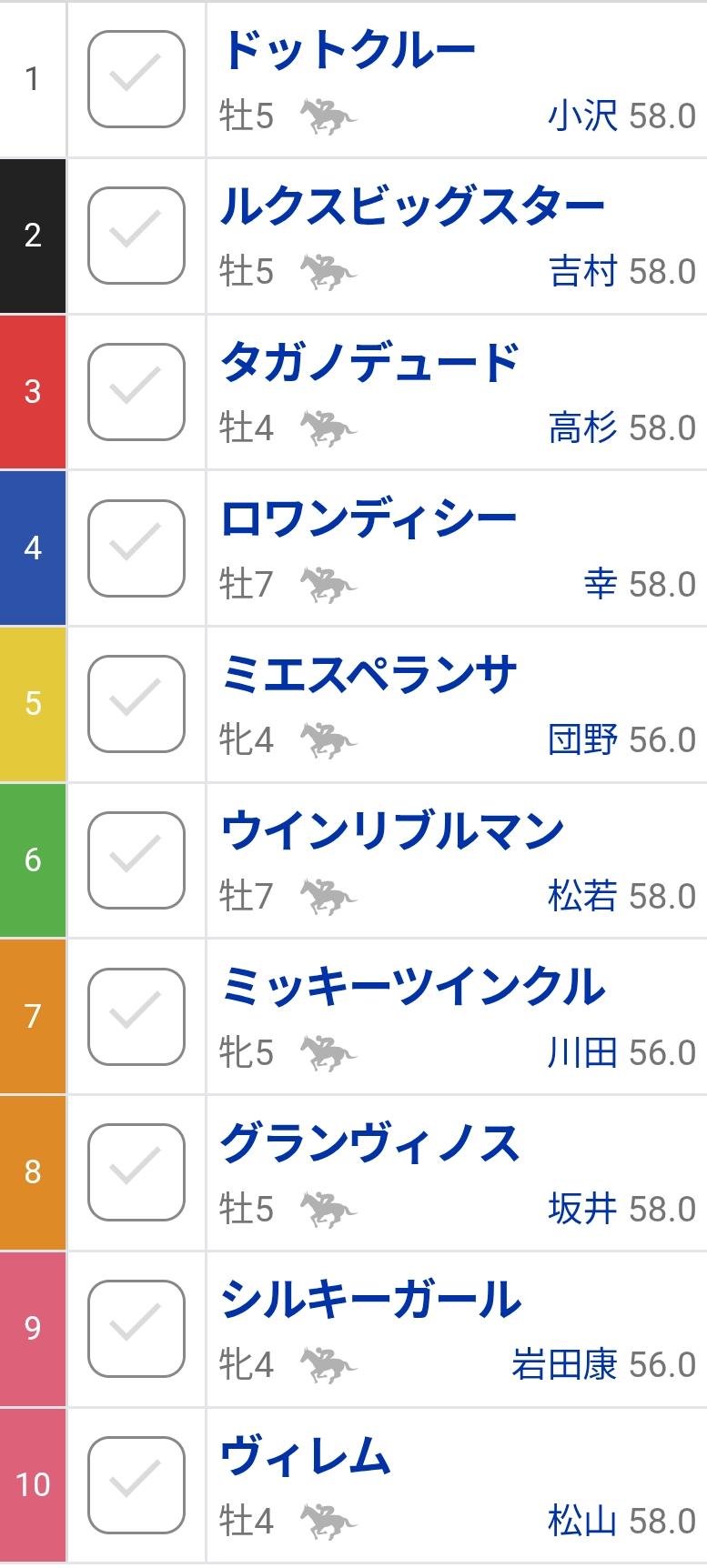Open the ウインリブルマン horse profile
This screenshot has height=1568, width=707.
392,832
